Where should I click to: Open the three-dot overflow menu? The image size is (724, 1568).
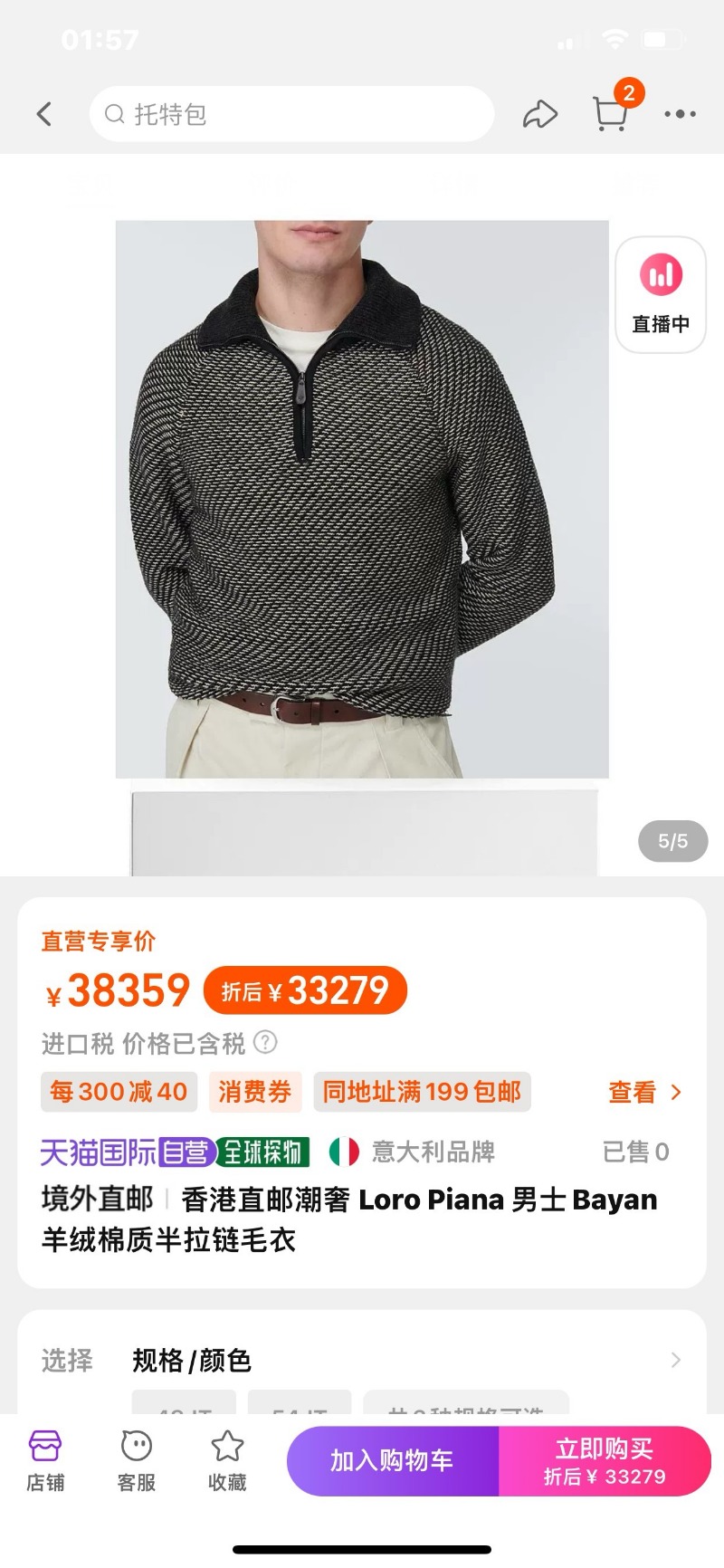(x=680, y=114)
